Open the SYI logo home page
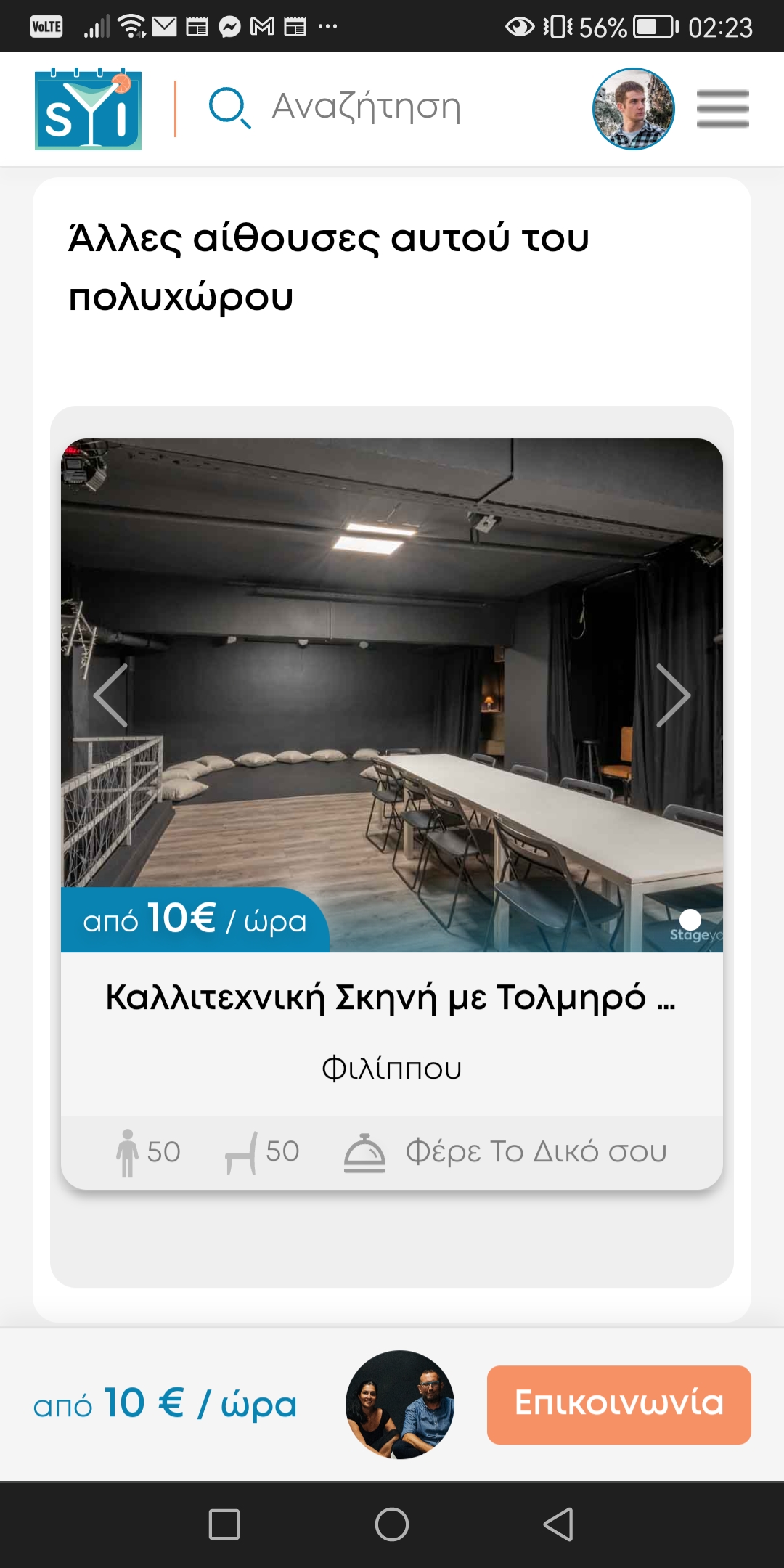 [88, 110]
